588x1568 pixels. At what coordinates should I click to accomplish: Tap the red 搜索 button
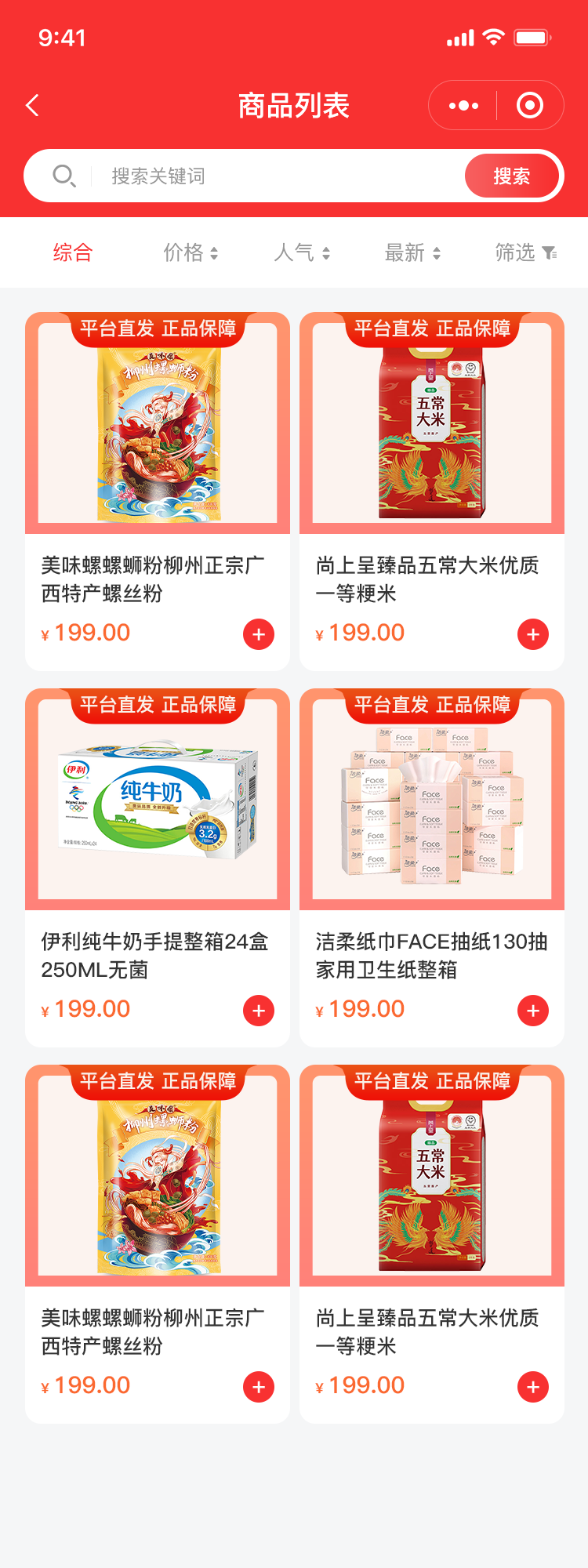coord(512,176)
